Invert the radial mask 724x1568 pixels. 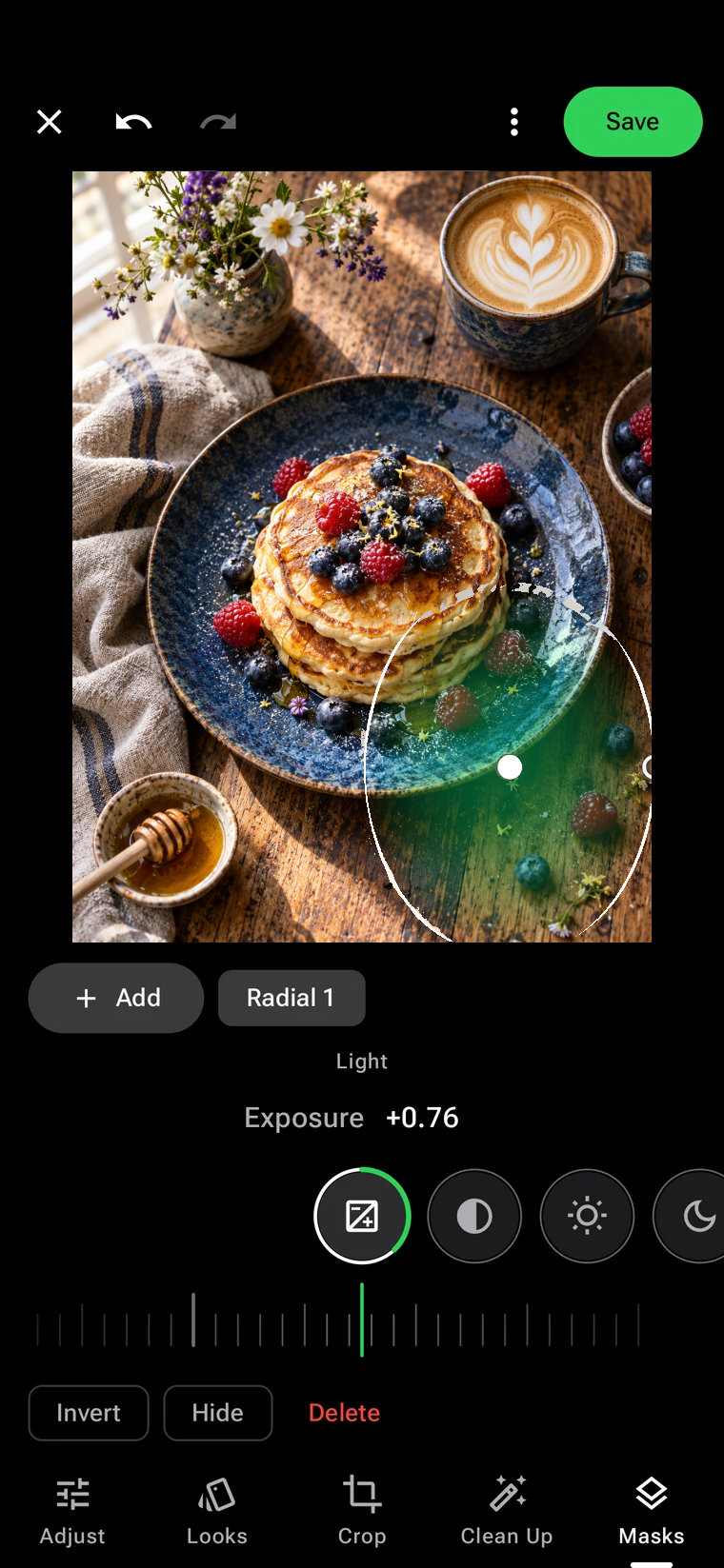click(89, 1413)
